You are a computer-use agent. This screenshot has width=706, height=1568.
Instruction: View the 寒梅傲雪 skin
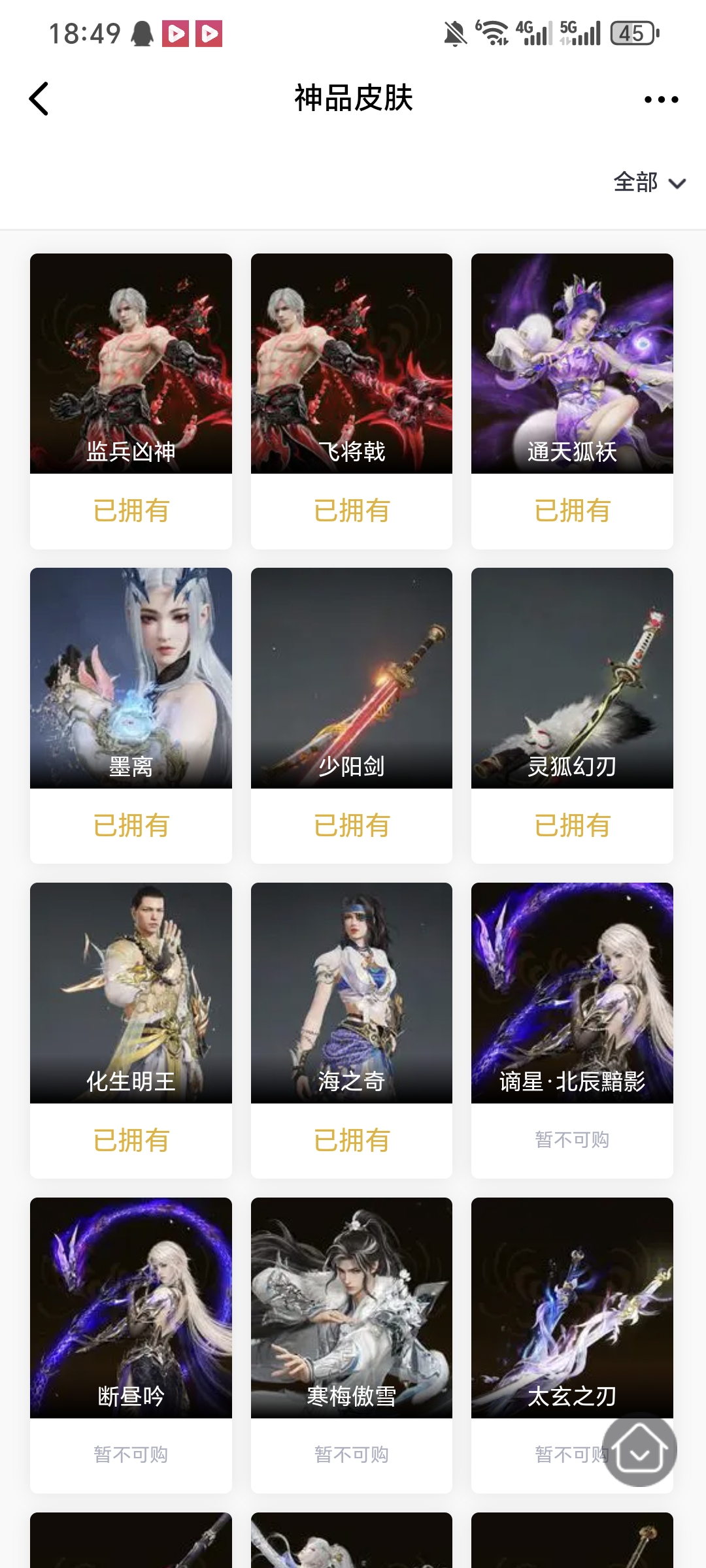tap(352, 1308)
